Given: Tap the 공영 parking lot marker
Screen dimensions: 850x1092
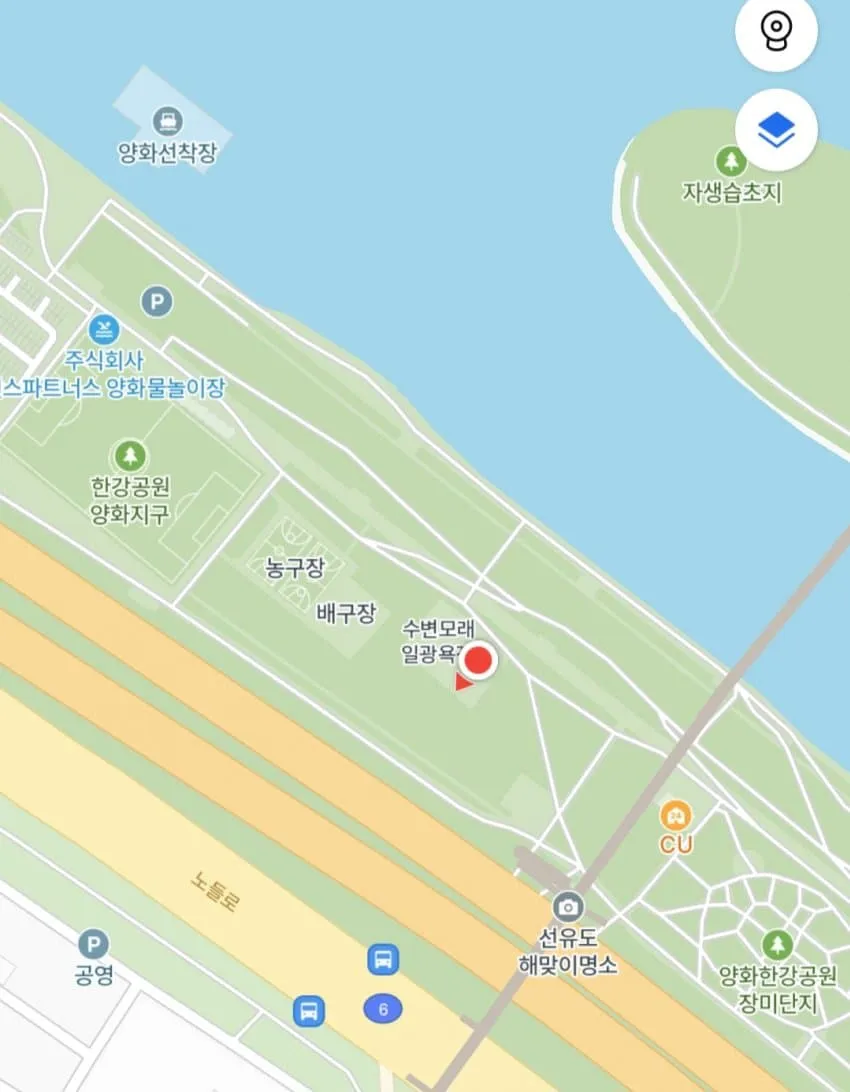Looking at the screenshot, I should tap(93, 945).
